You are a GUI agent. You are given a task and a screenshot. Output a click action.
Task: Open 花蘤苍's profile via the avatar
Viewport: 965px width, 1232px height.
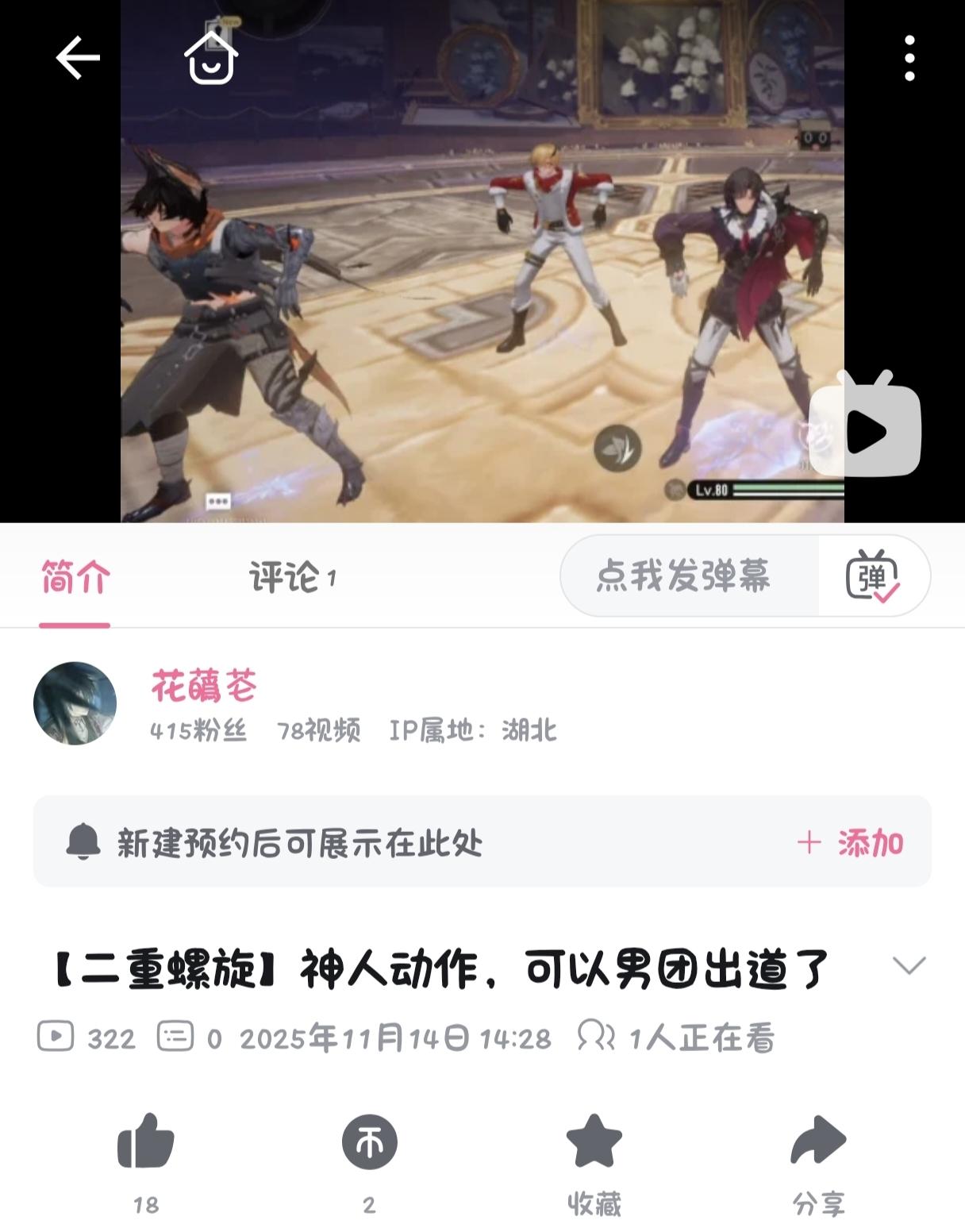pos(75,703)
